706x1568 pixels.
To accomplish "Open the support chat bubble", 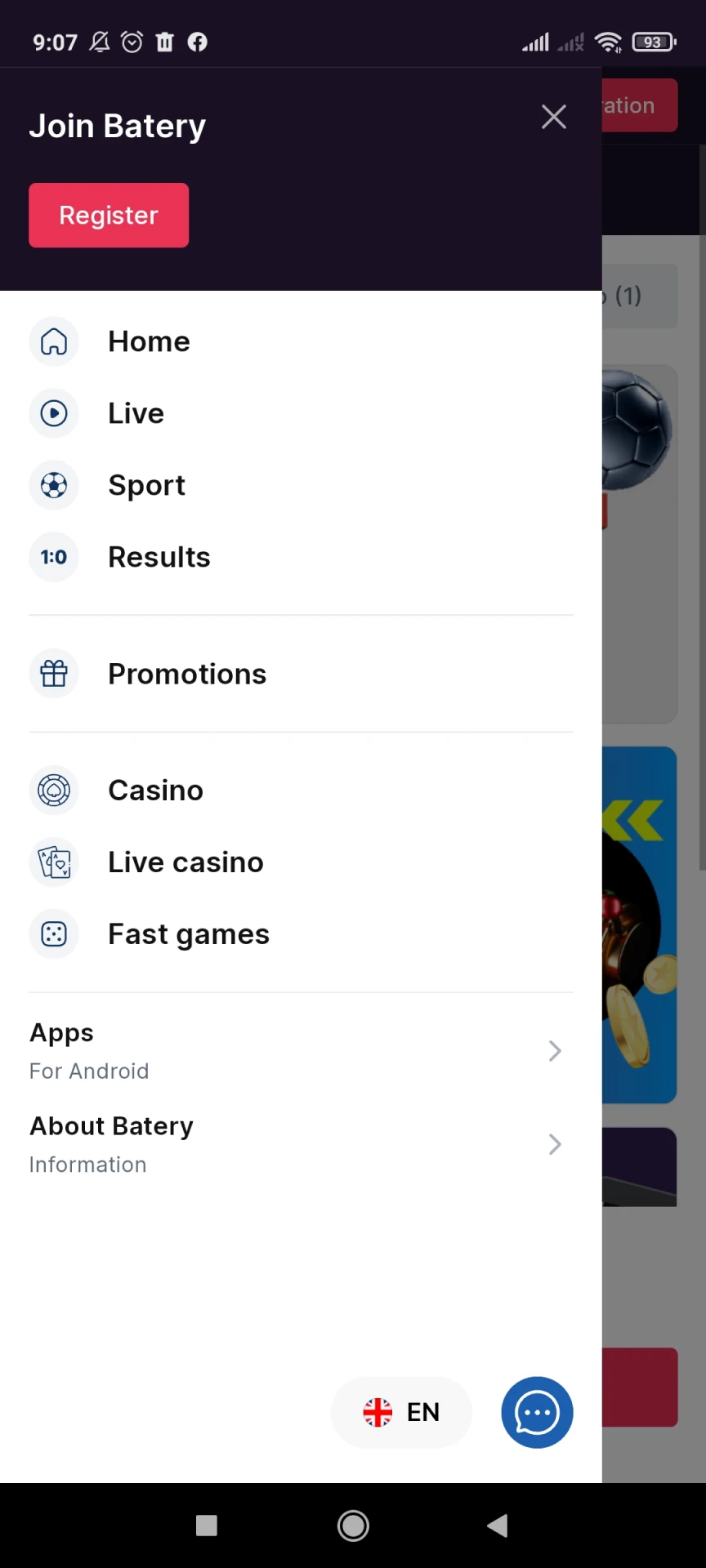I will point(537,1412).
